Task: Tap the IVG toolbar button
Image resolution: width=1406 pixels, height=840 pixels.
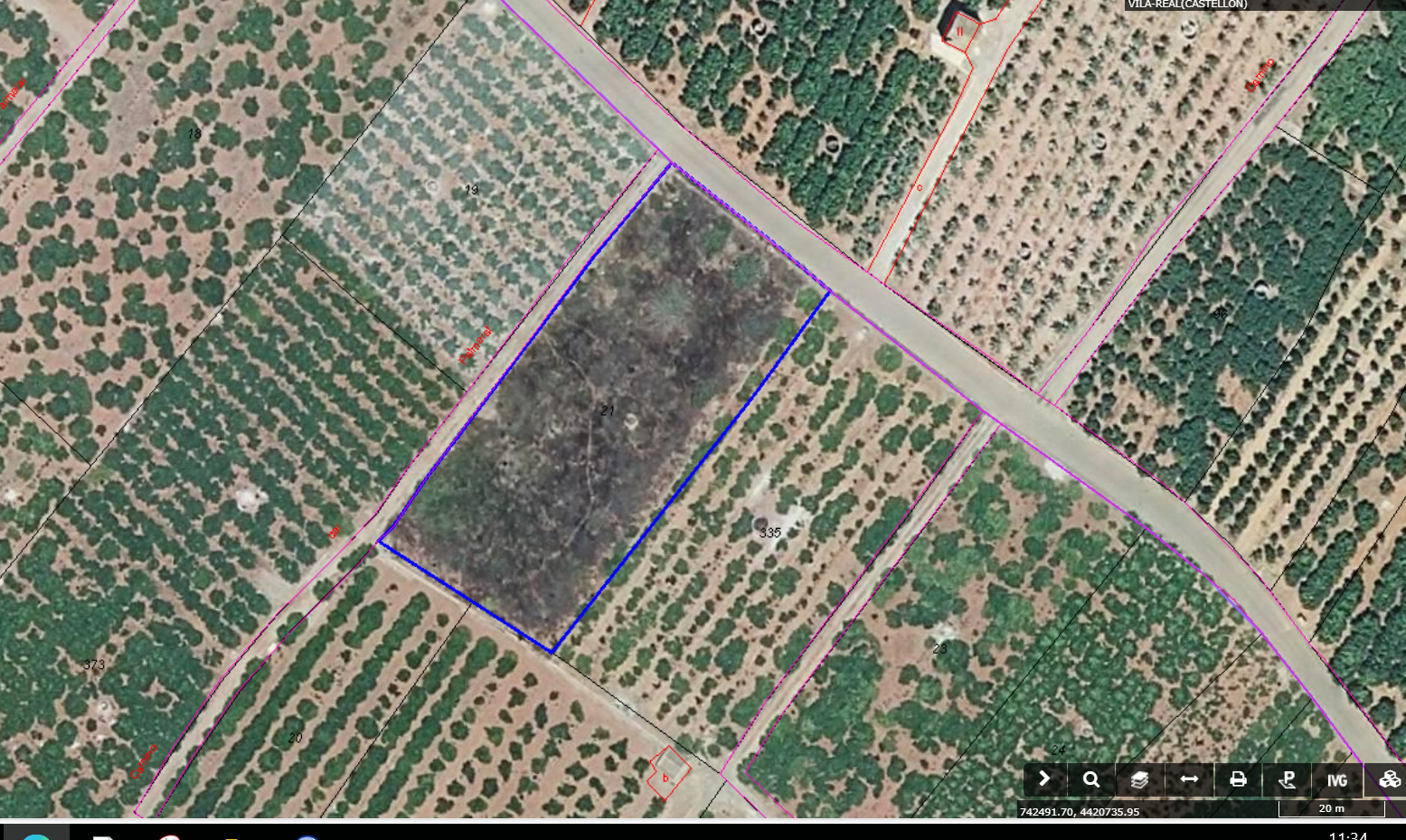Action: point(1336,780)
